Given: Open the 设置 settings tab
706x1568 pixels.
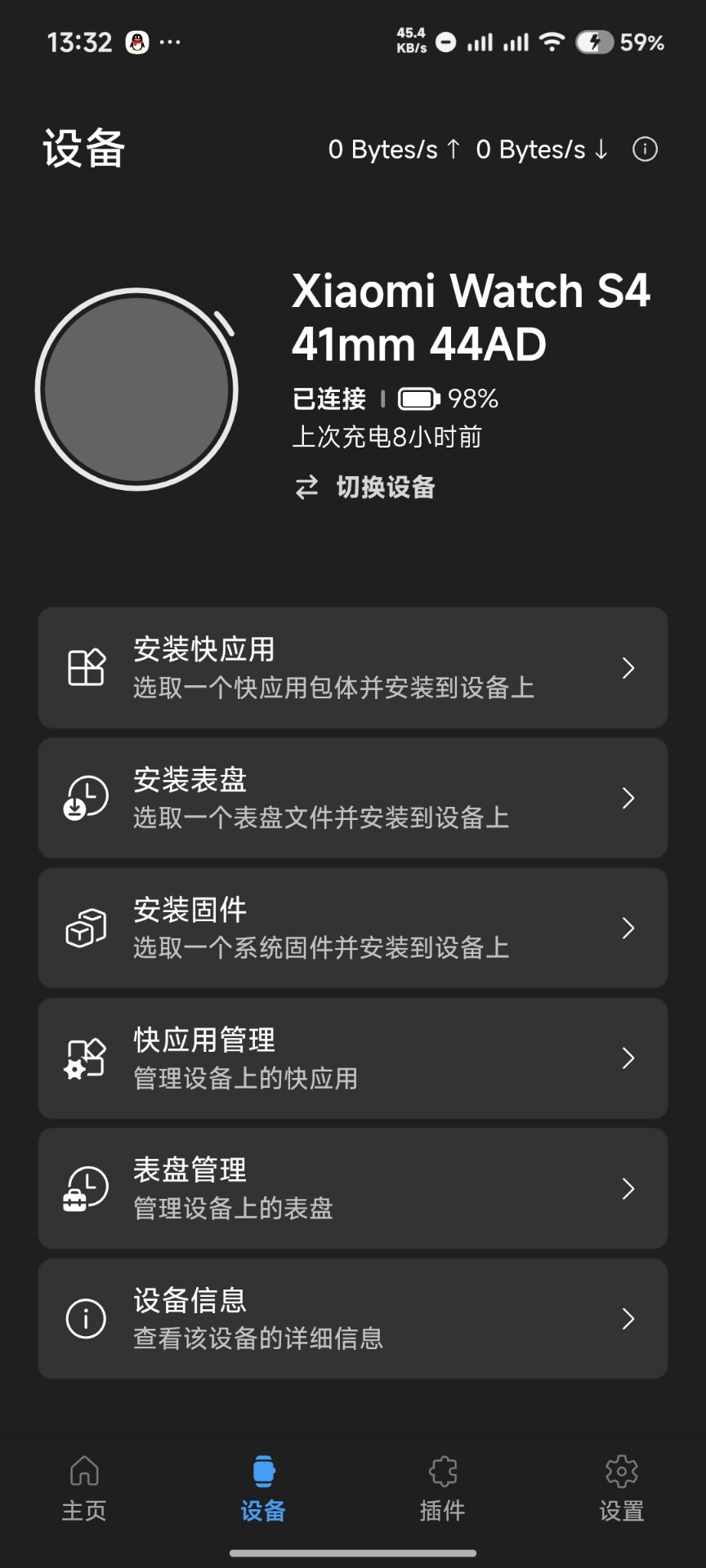Looking at the screenshot, I should pos(621,1488).
